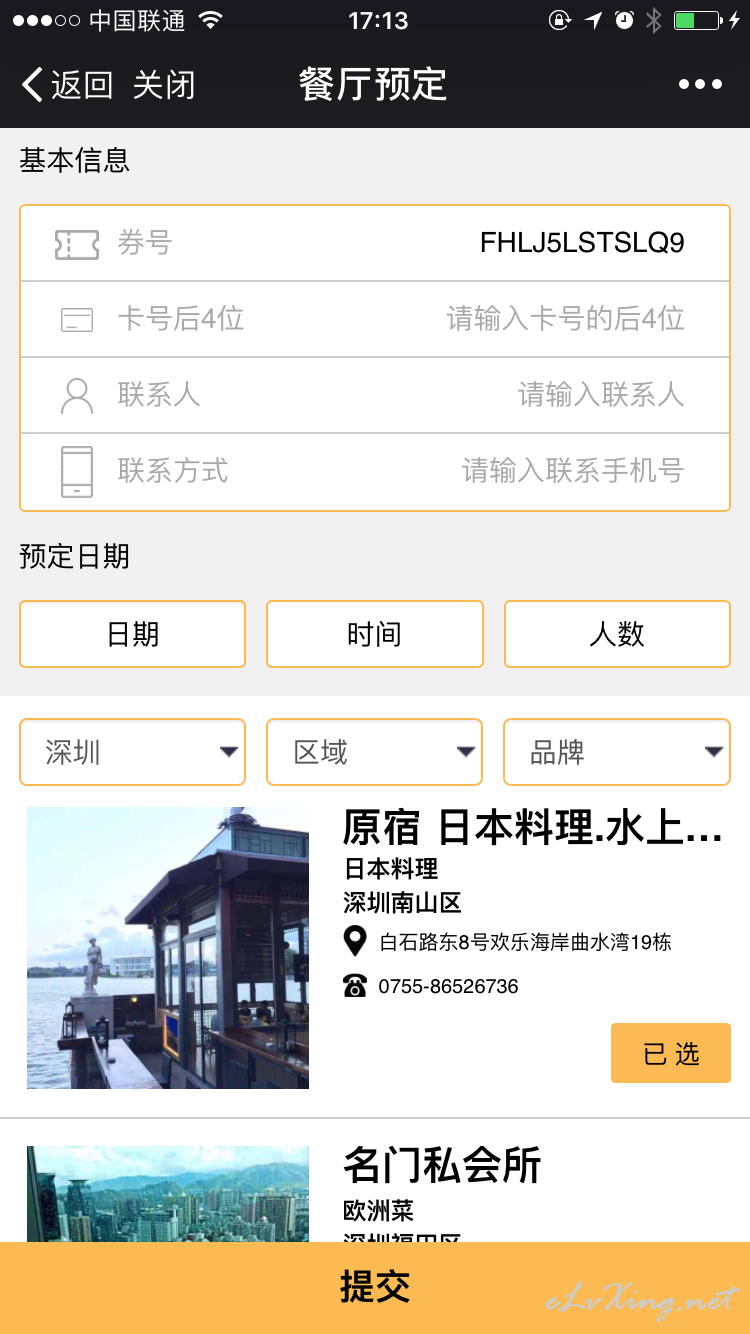Image resolution: width=750 pixels, height=1334 pixels.
Task: Submit the reservation with 提交
Action: click(375, 1288)
